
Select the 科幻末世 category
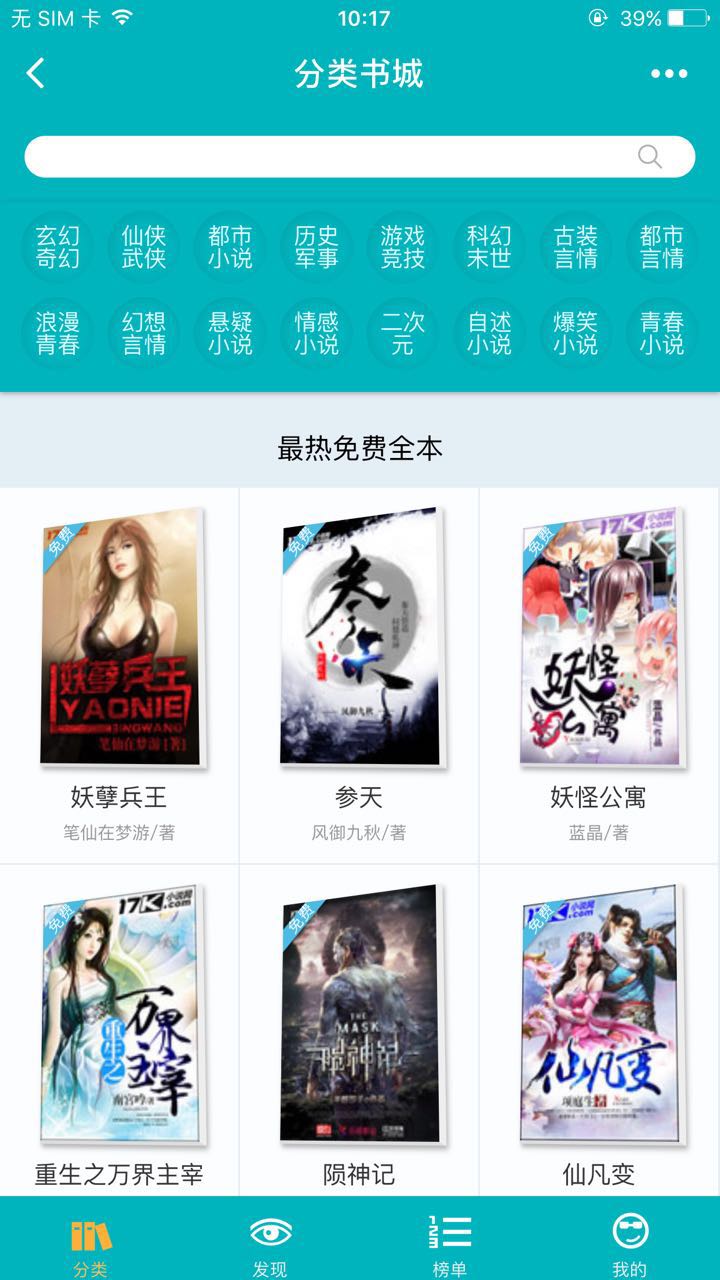click(489, 247)
